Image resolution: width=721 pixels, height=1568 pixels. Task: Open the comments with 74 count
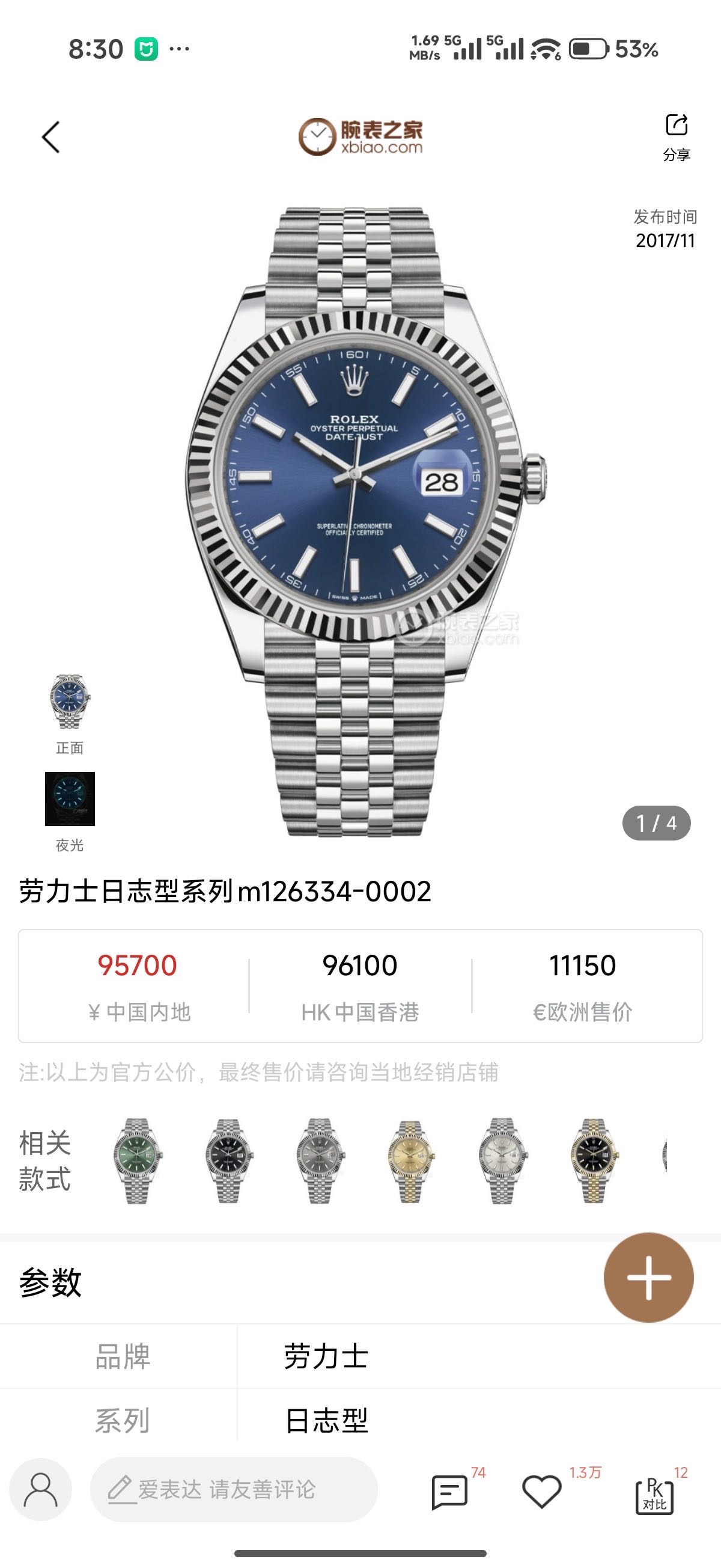450,1491
